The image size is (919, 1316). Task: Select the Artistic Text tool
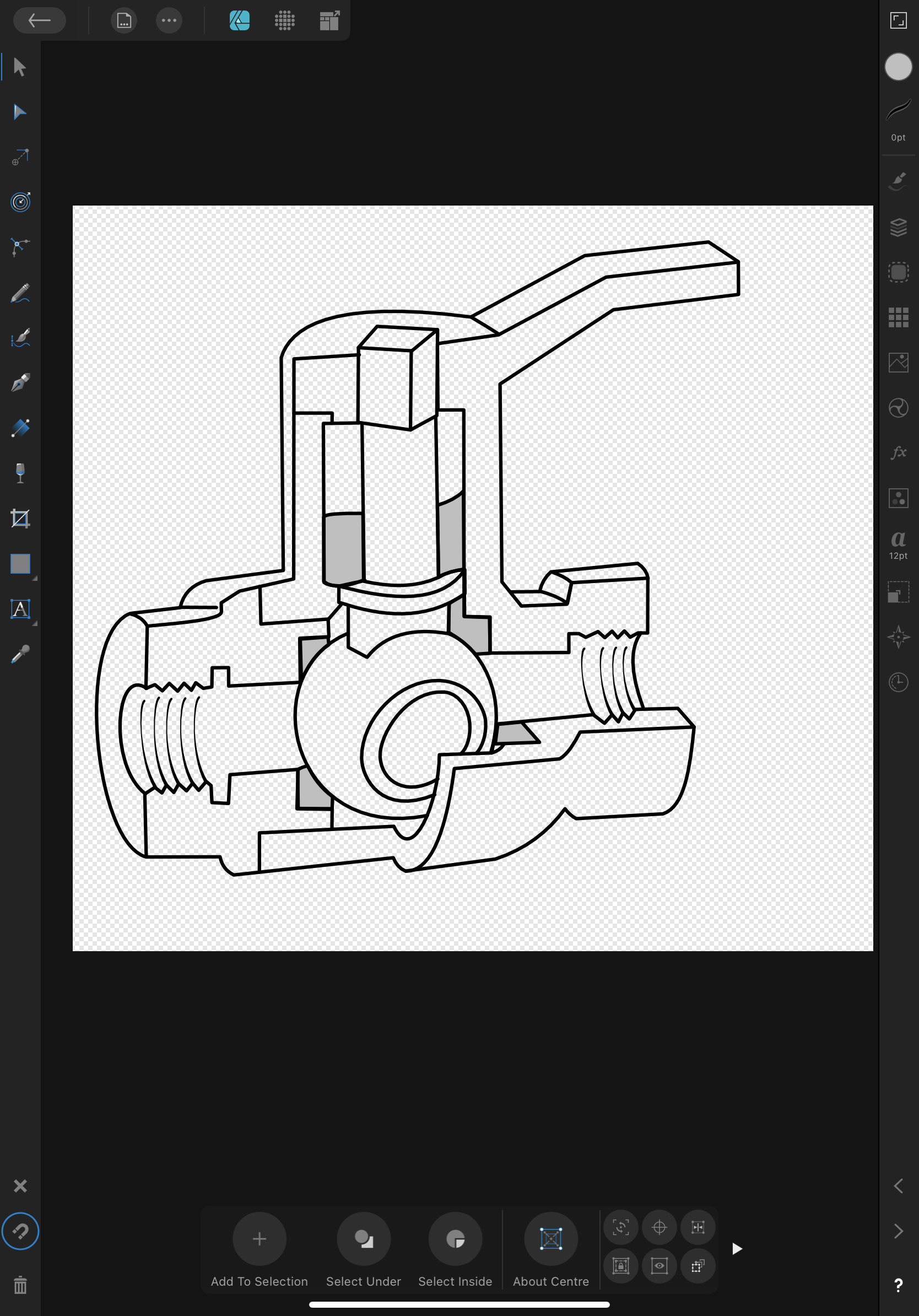pos(20,609)
